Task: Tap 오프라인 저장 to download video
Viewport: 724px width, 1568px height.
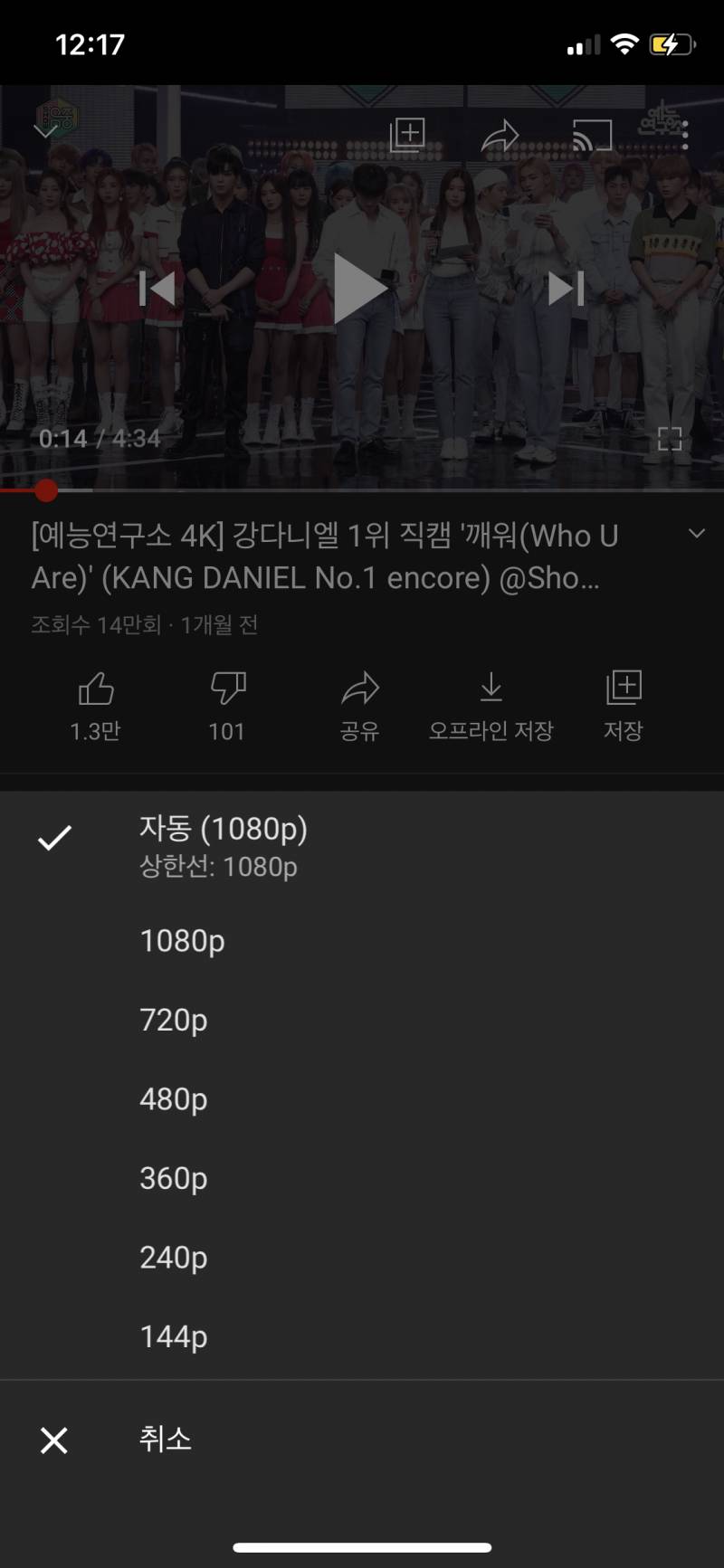Action: tap(491, 705)
